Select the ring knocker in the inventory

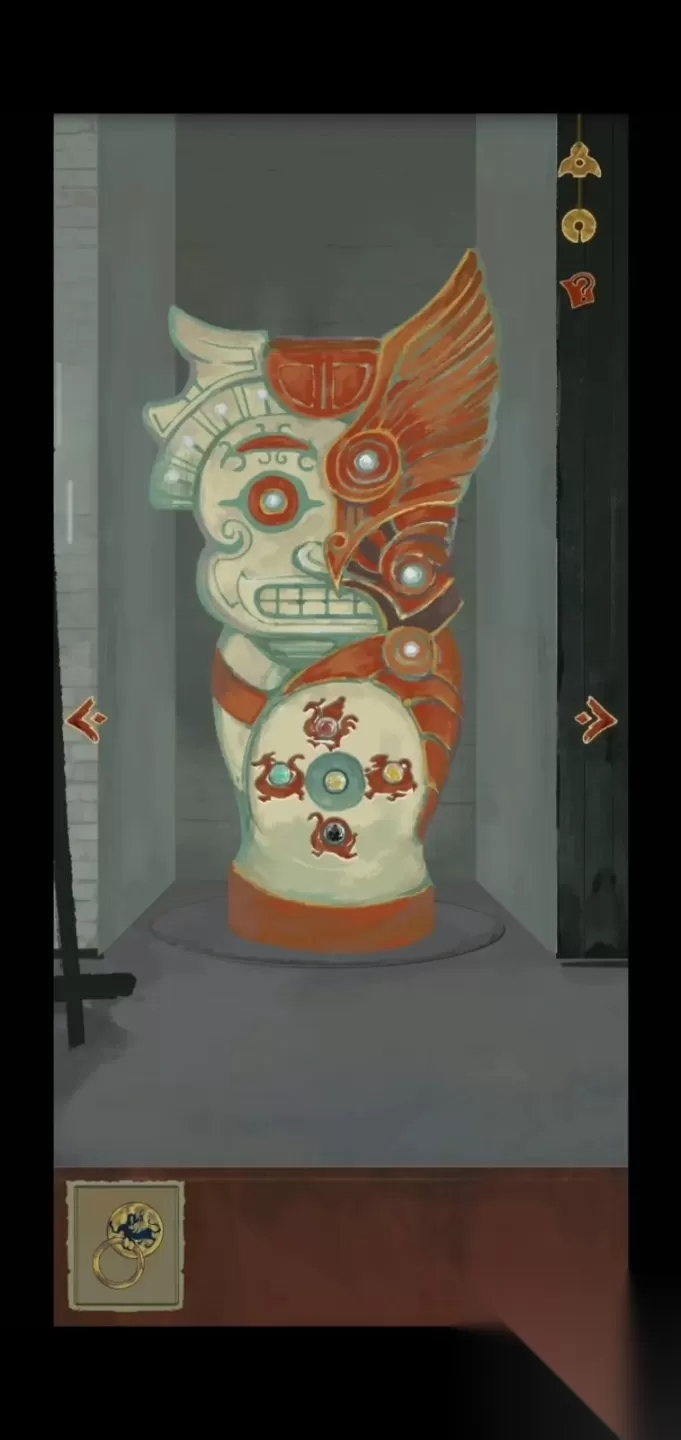(126, 1245)
